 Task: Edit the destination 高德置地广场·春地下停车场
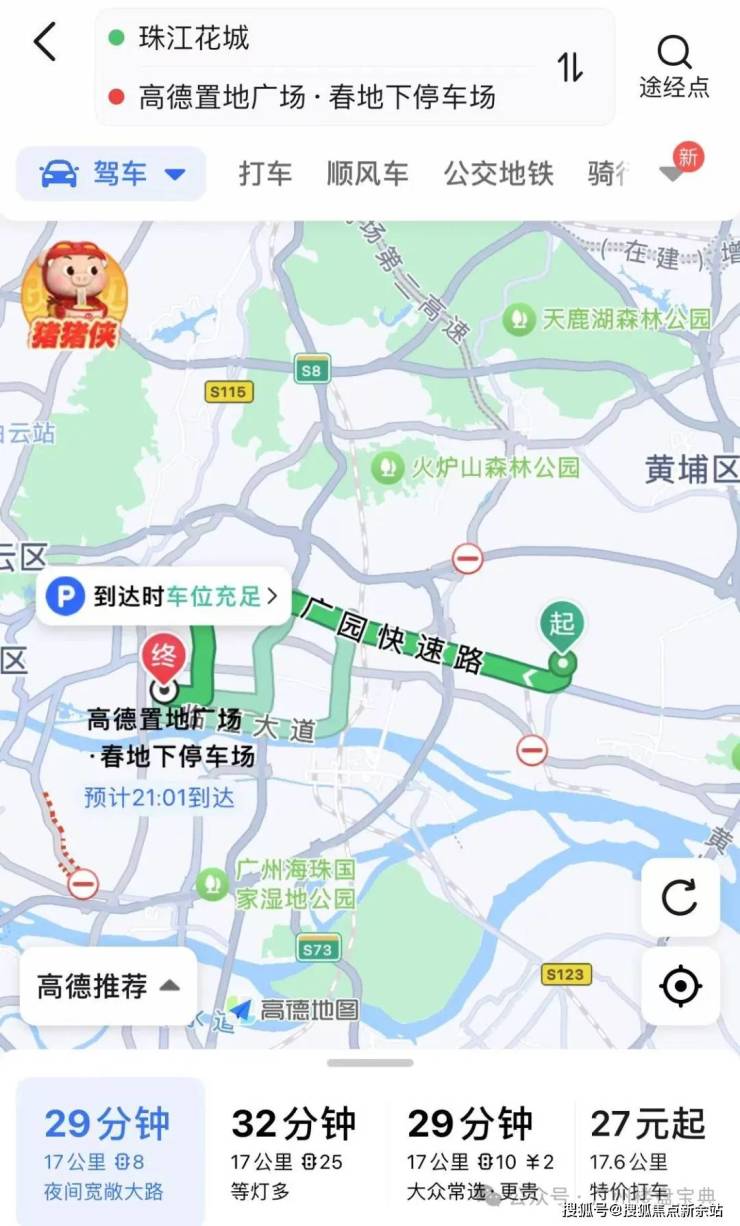tap(316, 97)
